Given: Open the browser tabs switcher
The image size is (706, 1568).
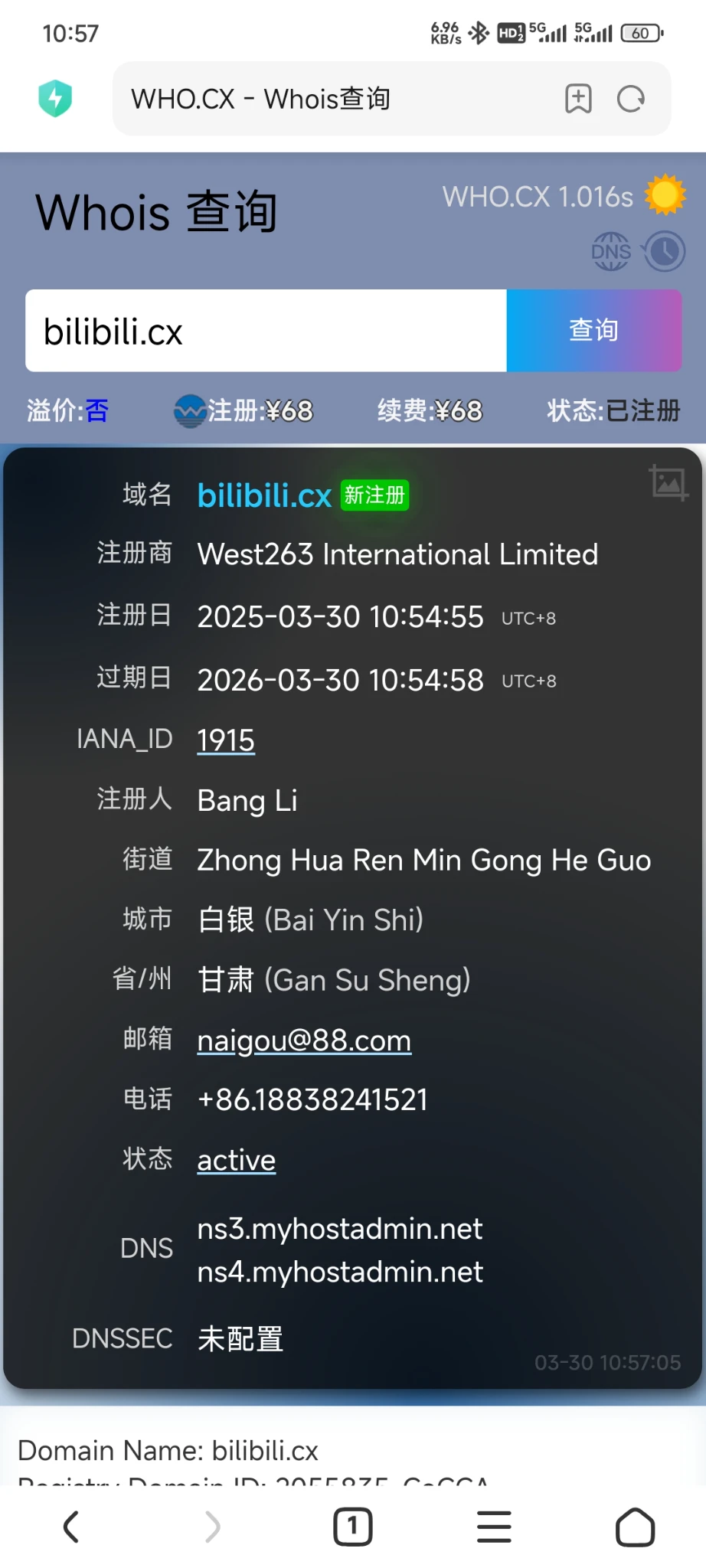Looking at the screenshot, I should (x=353, y=1527).
